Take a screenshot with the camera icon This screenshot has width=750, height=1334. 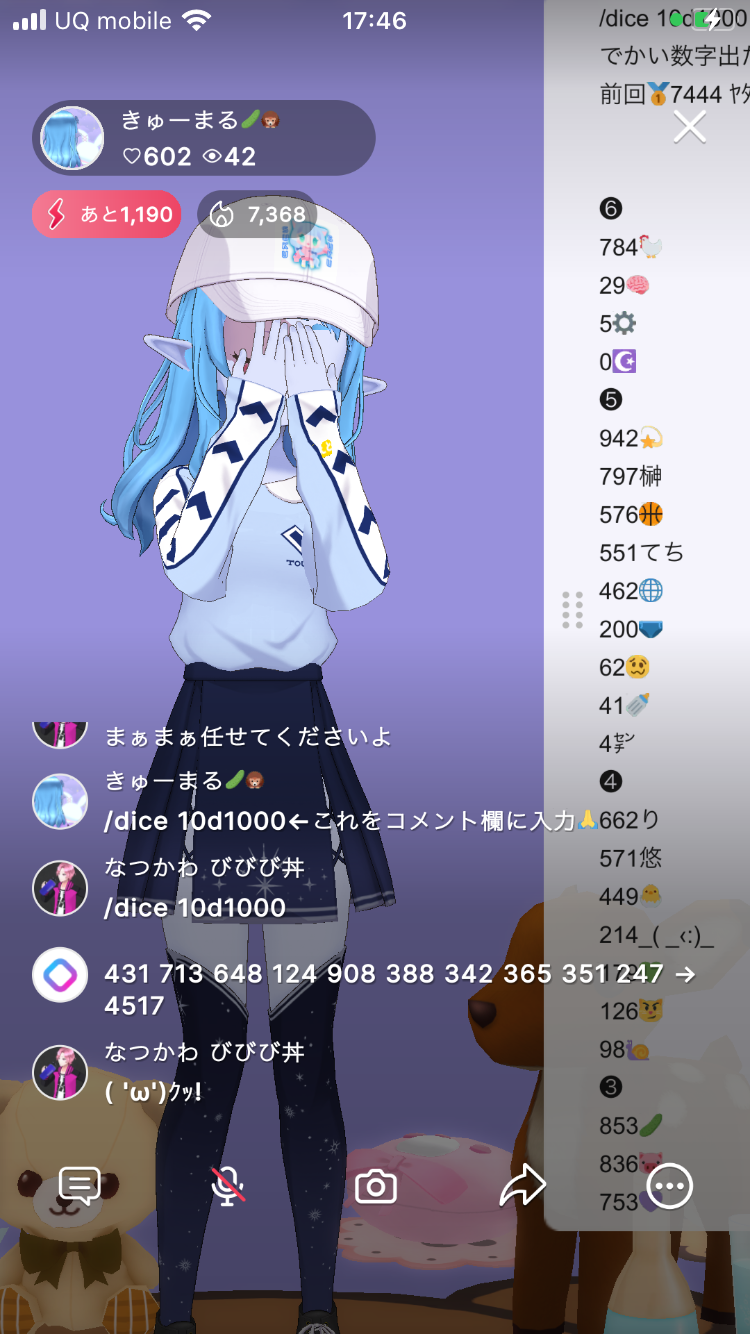[376, 1187]
